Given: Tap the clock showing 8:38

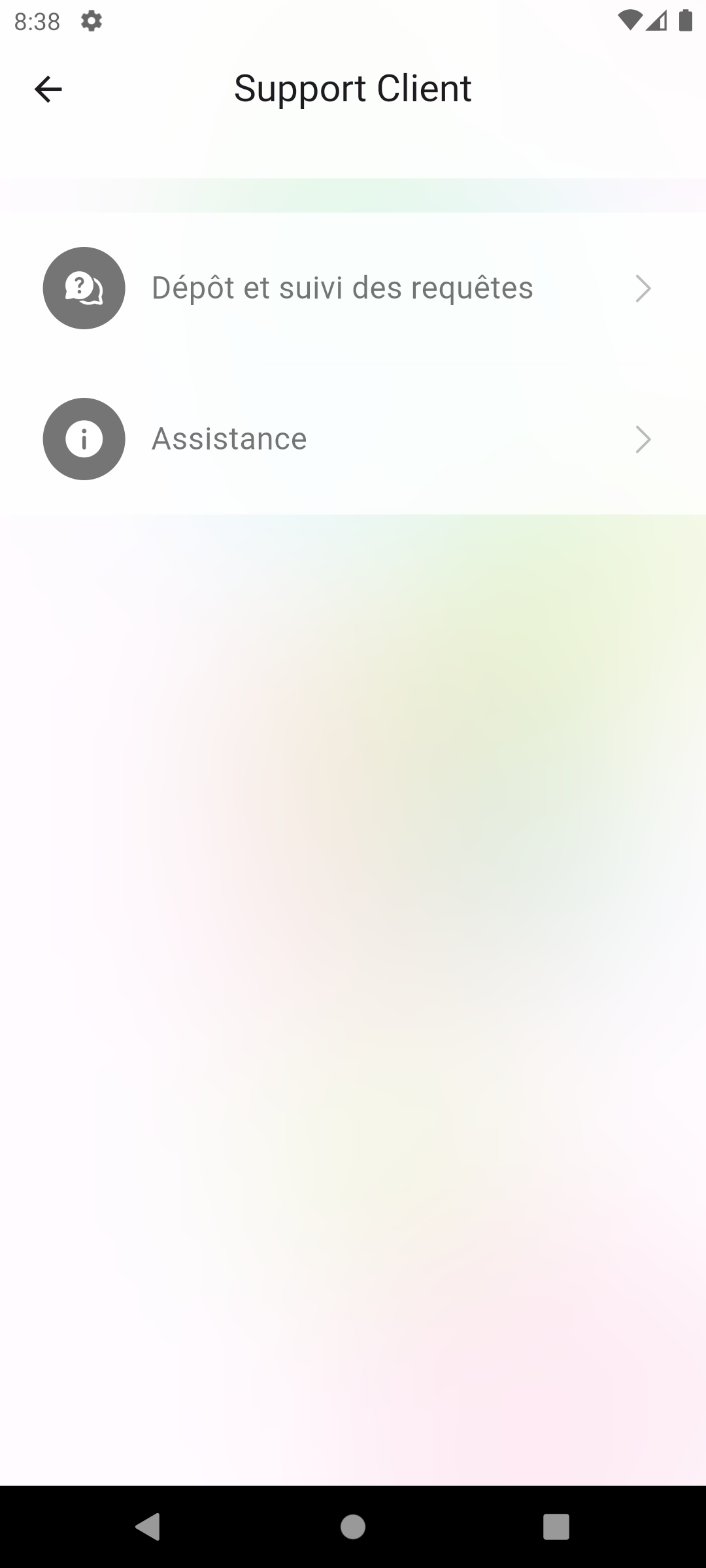Looking at the screenshot, I should [x=36, y=20].
